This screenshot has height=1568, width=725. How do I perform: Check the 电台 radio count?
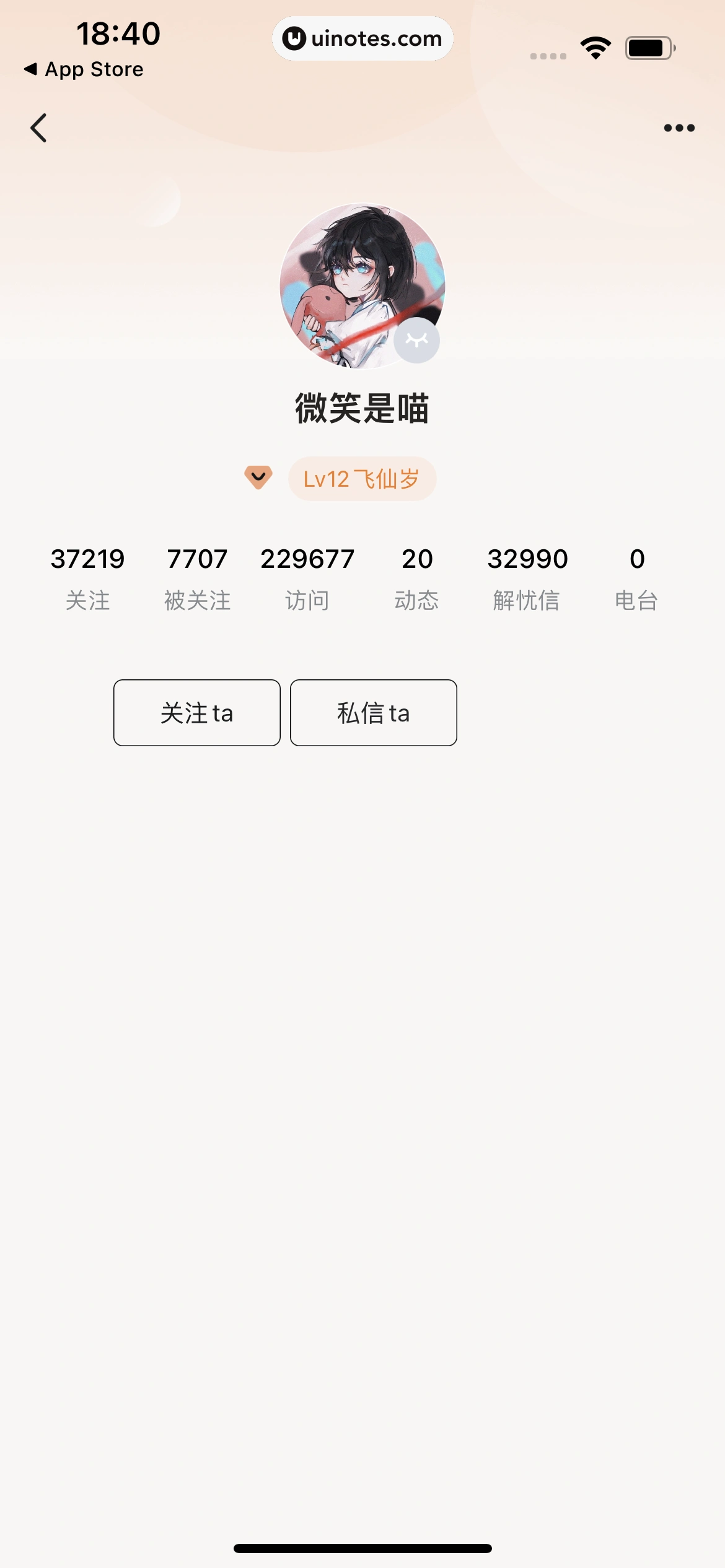point(636,577)
